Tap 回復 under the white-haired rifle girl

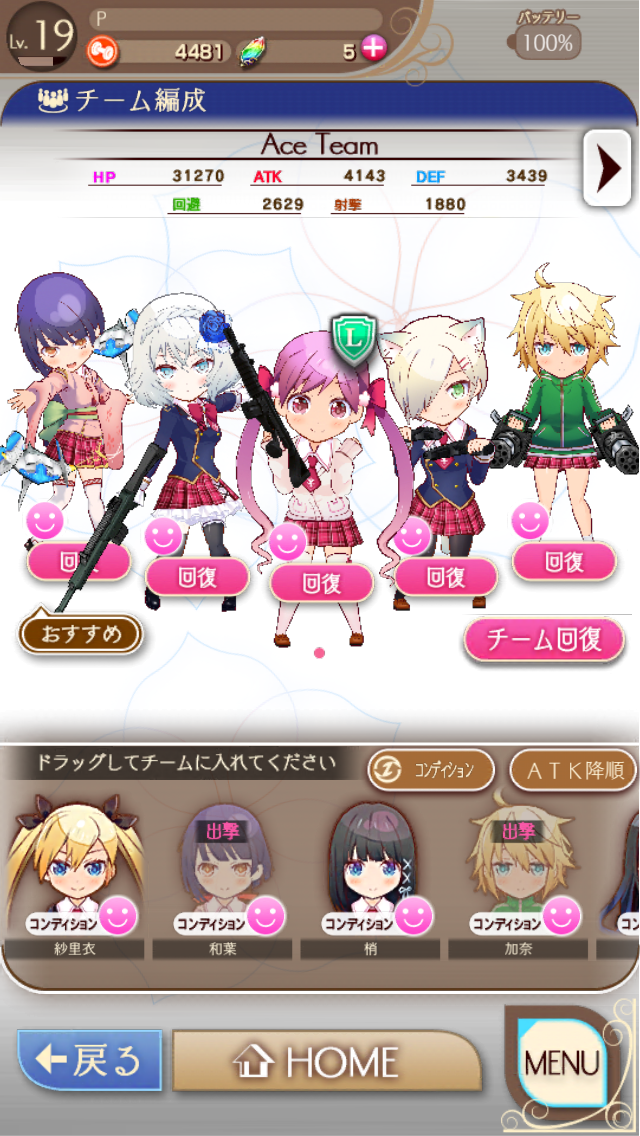pos(197,577)
